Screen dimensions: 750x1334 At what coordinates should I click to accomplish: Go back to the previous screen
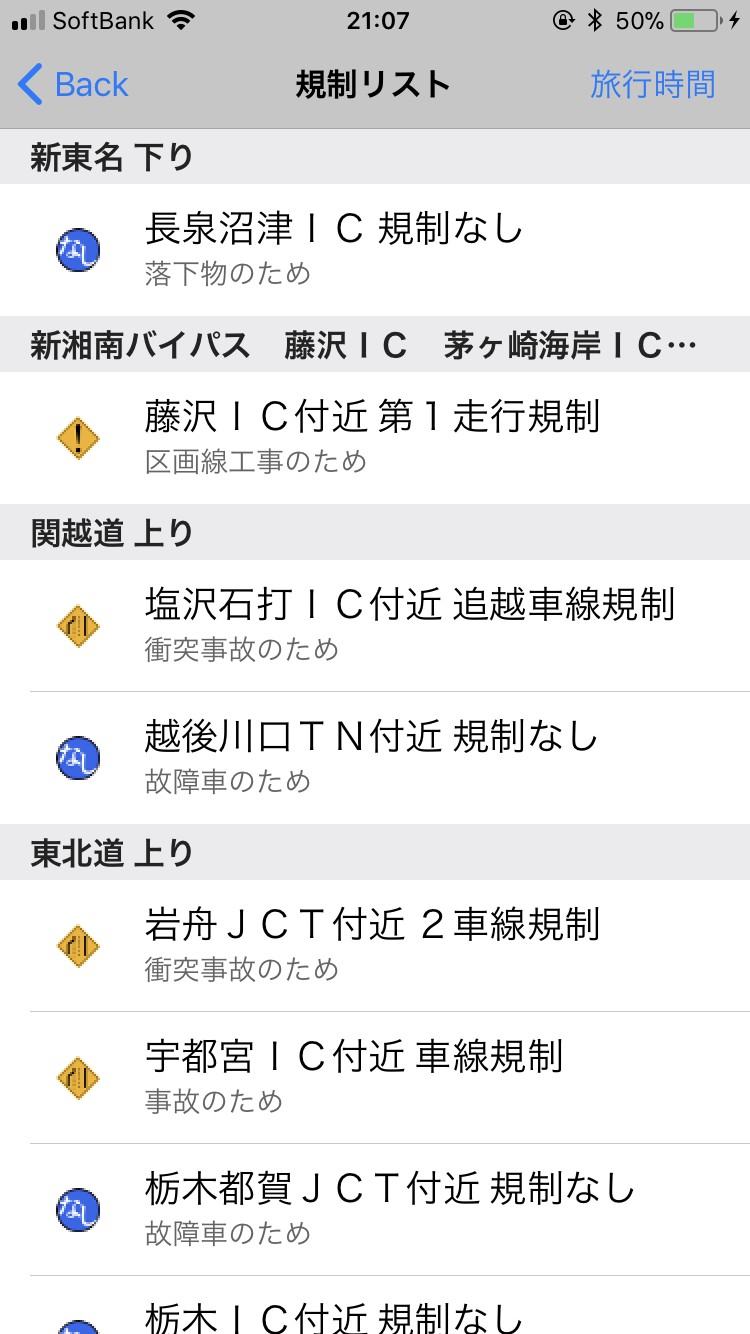[x=74, y=85]
